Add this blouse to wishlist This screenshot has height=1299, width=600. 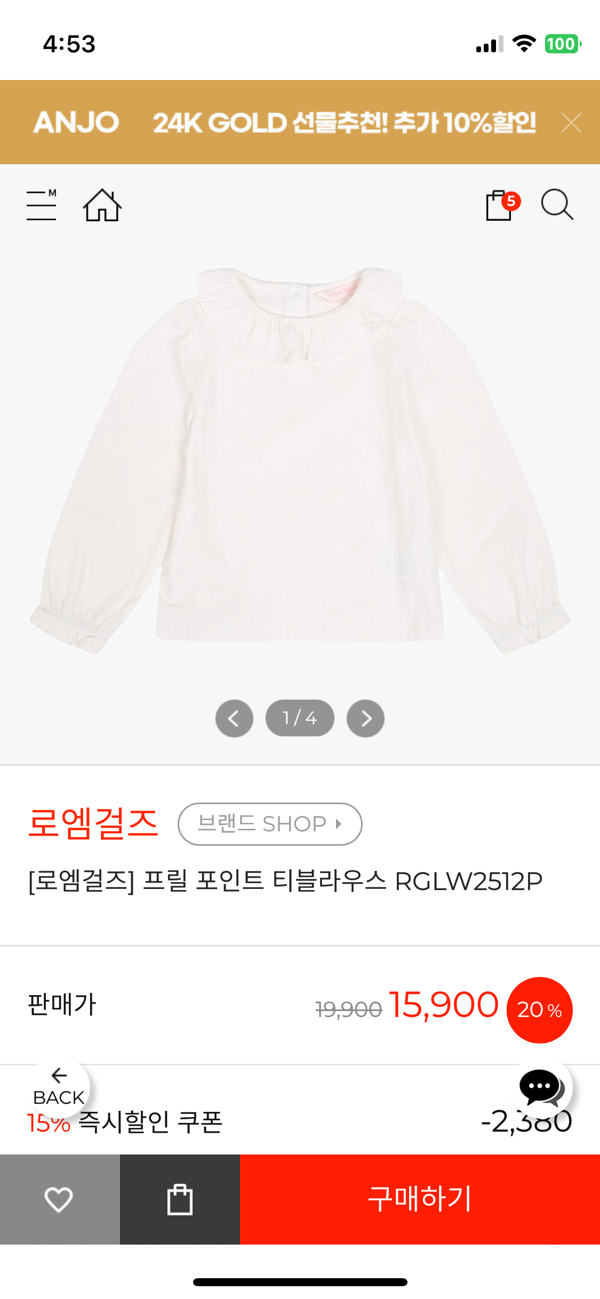tap(59, 1199)
